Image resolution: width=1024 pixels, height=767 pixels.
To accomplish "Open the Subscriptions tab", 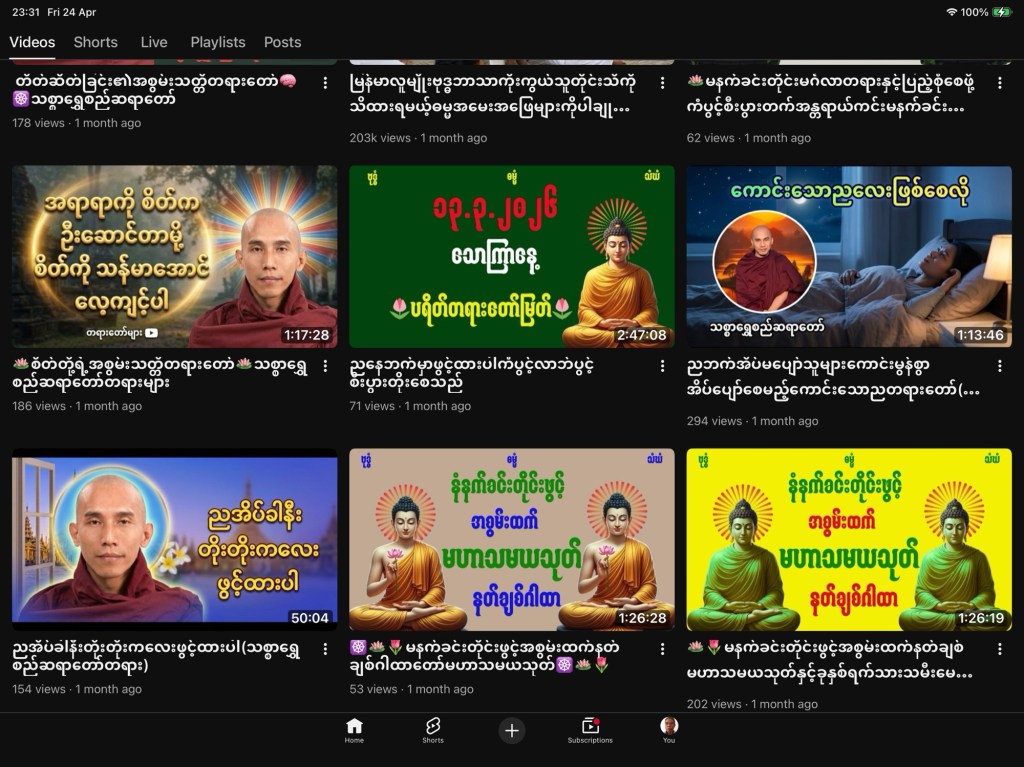I will pyautogui.click(x=590, y=731).
